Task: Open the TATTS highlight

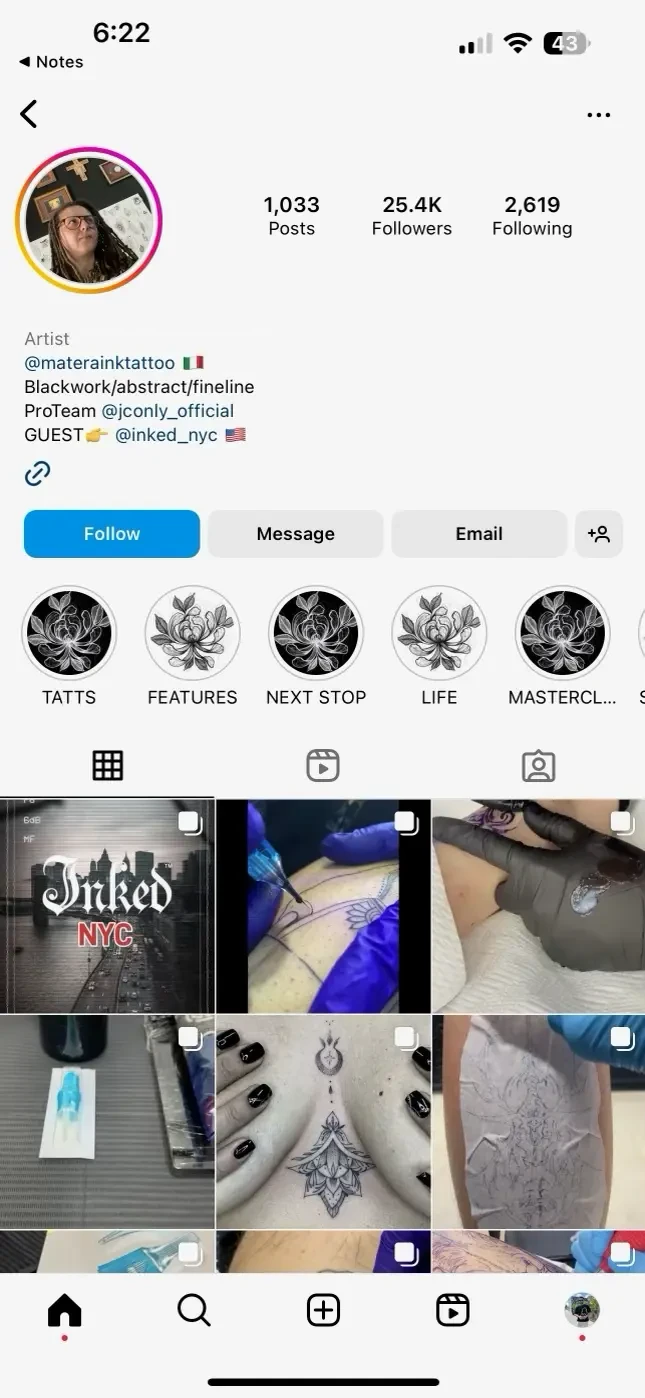Action: point(69,633)
